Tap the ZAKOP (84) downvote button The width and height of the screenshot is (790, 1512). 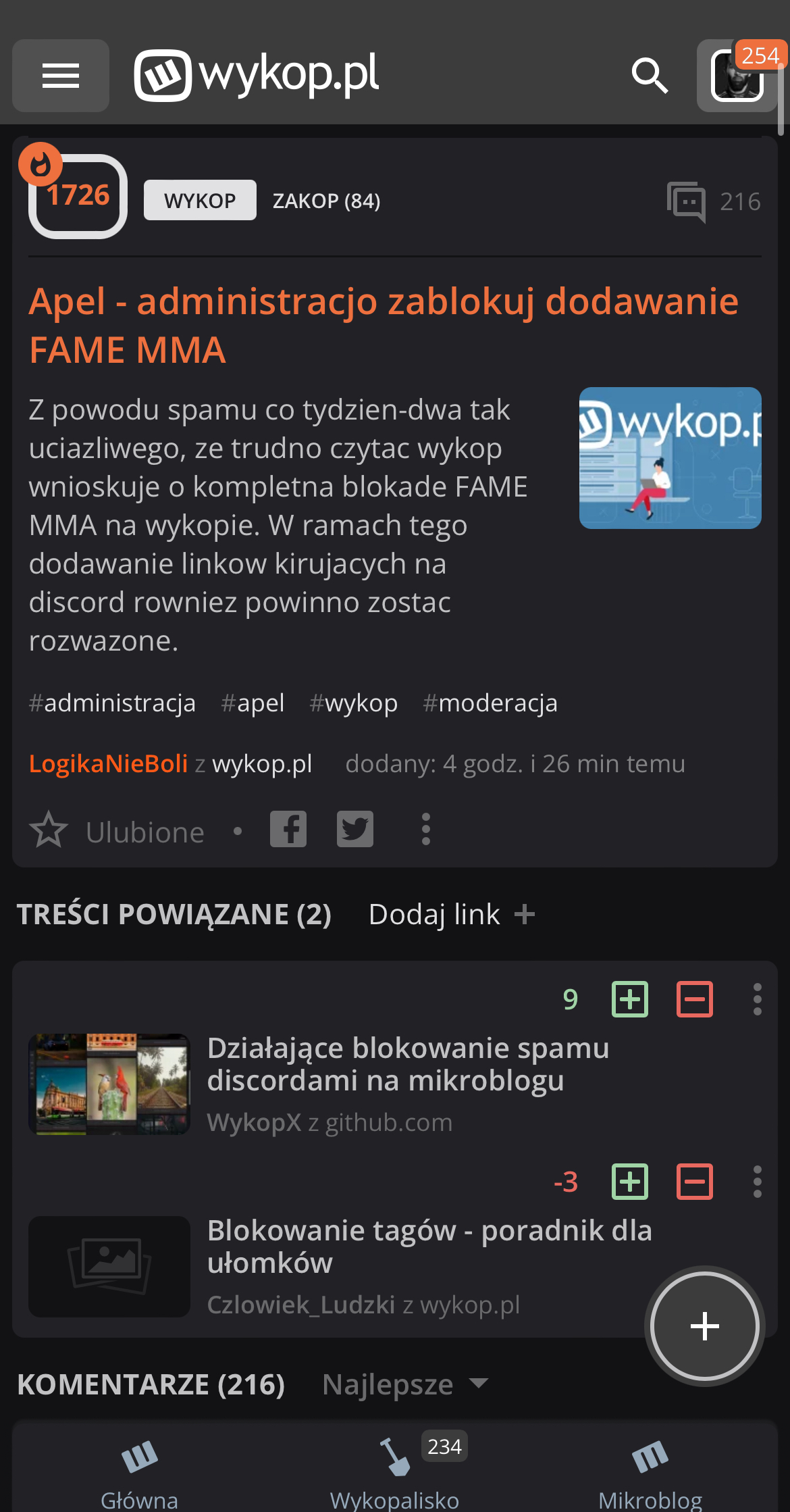[326, 201]
